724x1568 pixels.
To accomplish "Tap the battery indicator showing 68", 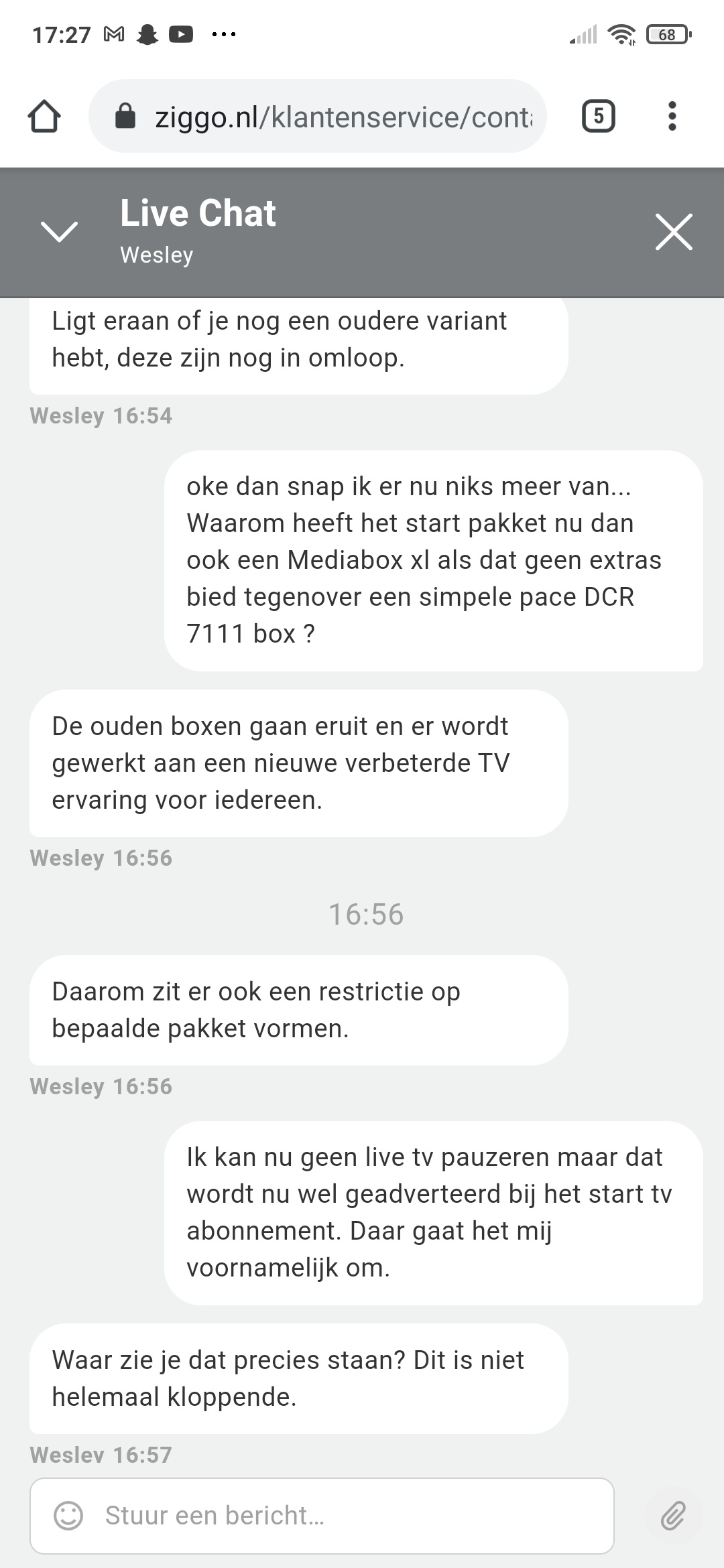I will point(666,34).
